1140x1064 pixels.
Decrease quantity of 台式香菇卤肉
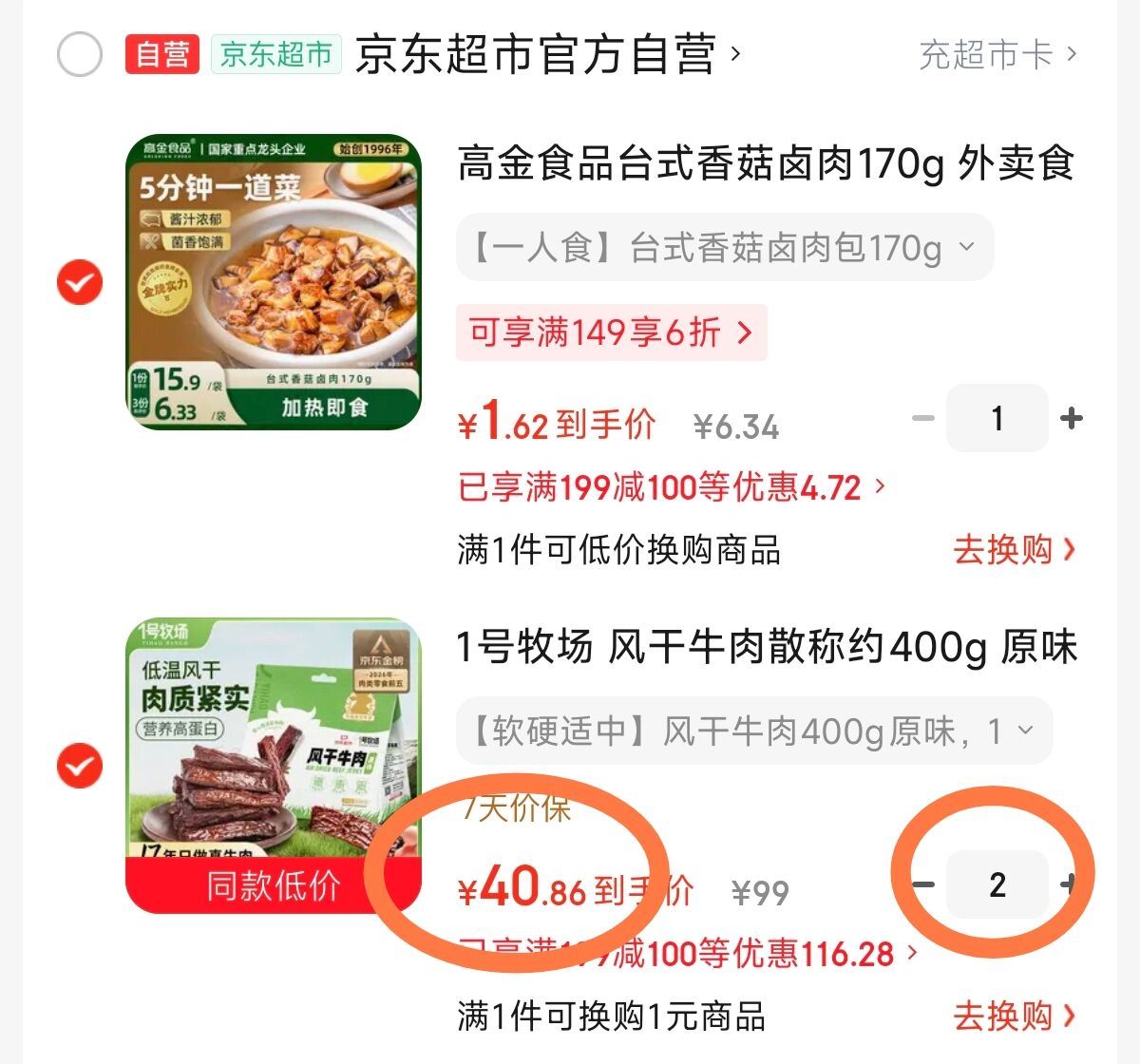click(x=923, y=418)
